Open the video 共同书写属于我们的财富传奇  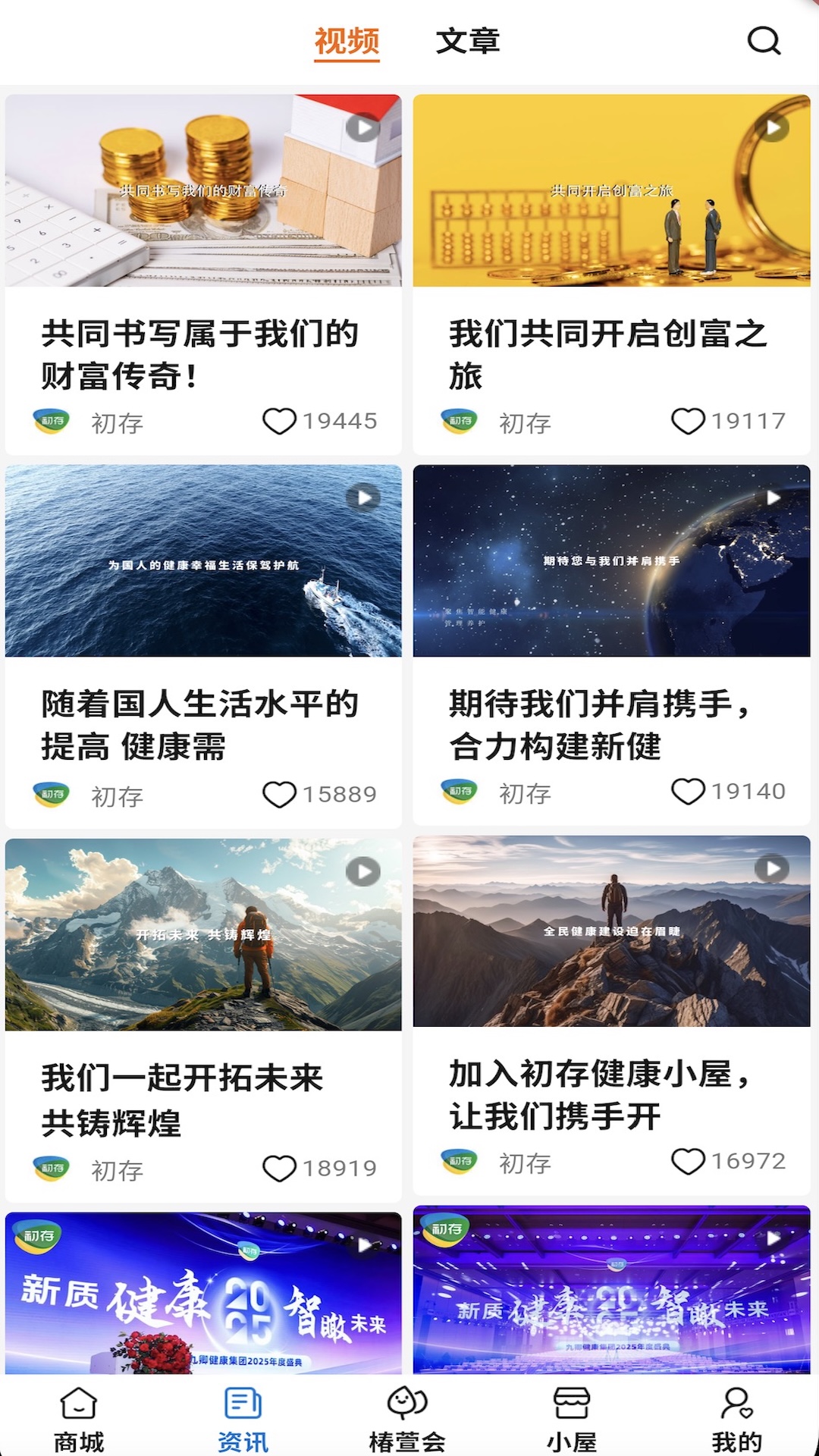203,191
